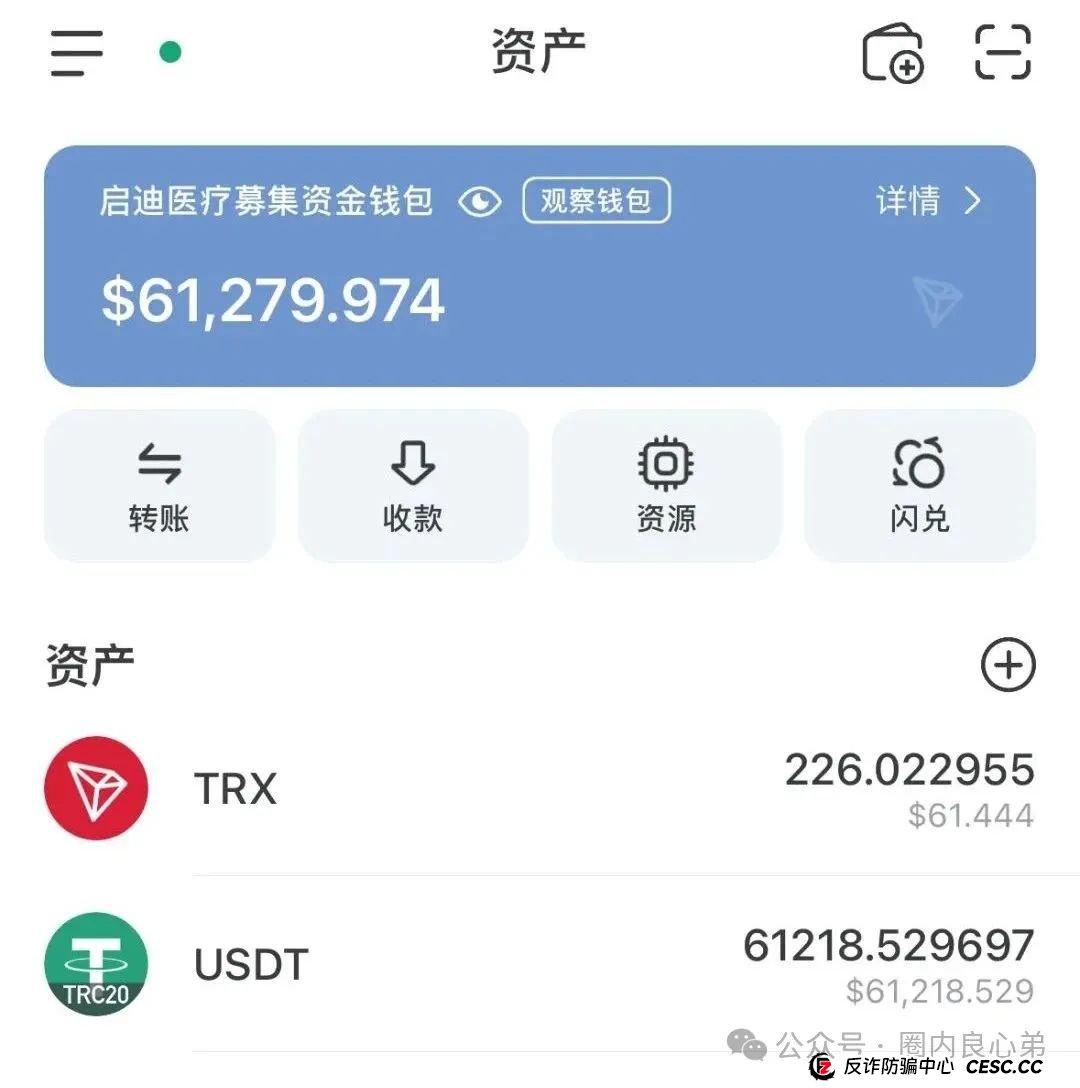Open the USDT asset row
The width and height of the screenshot is (1080, 1088).
click(540, 963)
